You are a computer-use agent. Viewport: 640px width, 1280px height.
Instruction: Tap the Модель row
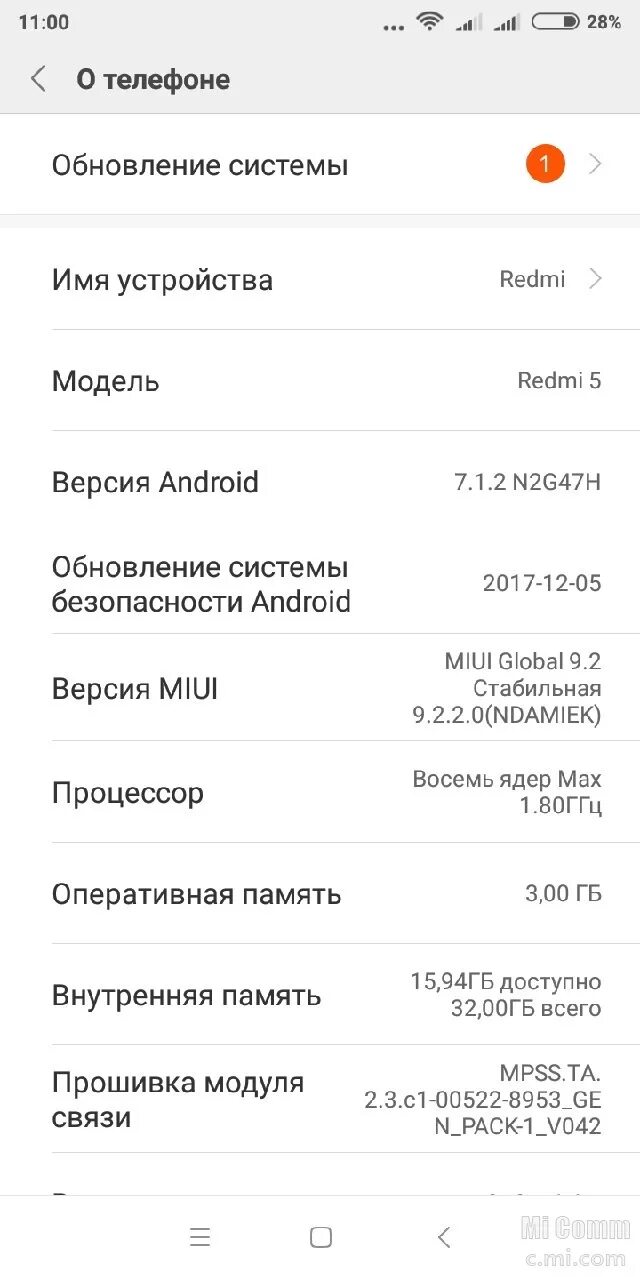pos(320,381)
